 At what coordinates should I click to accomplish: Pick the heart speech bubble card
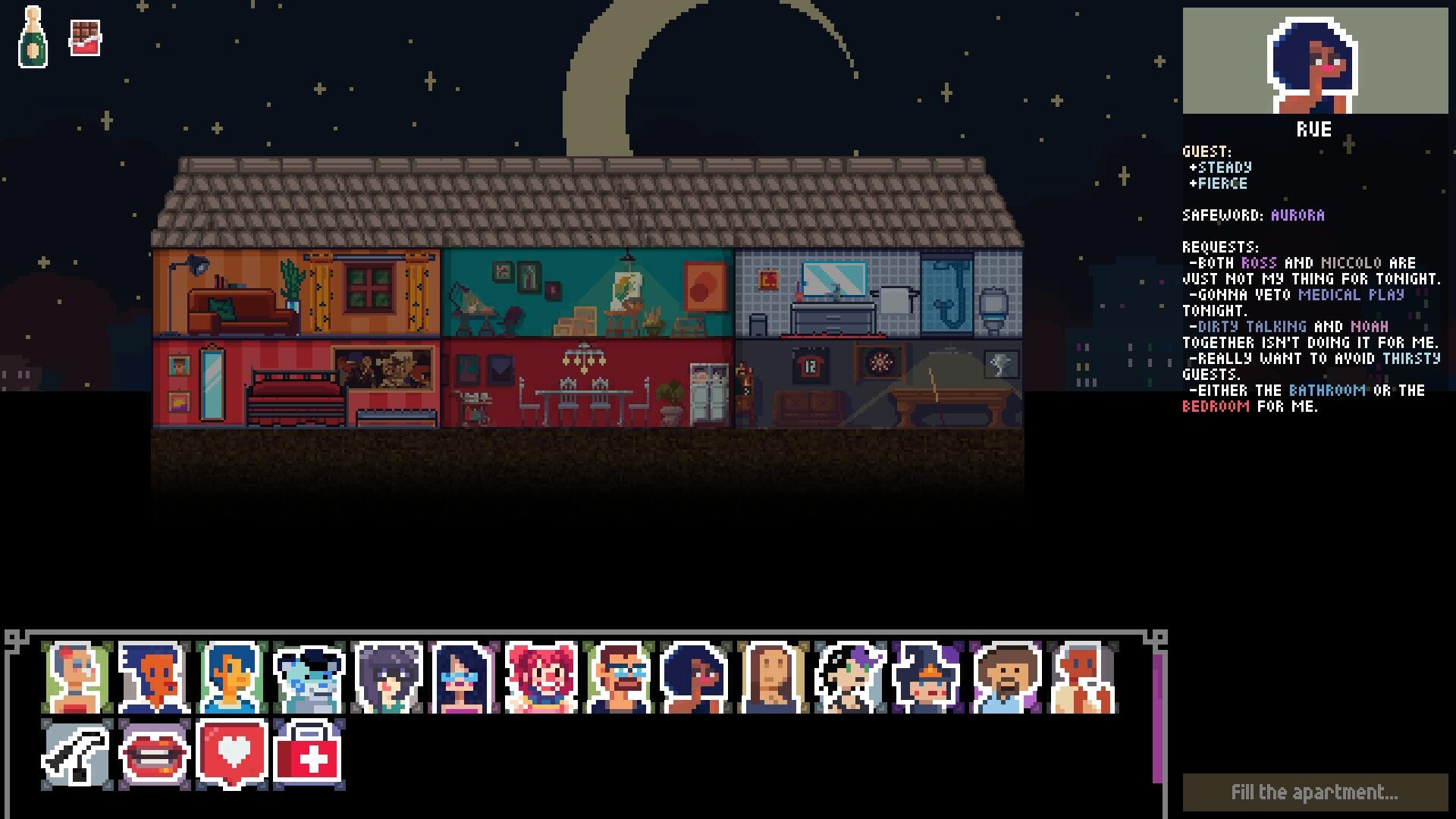[232, 755]
